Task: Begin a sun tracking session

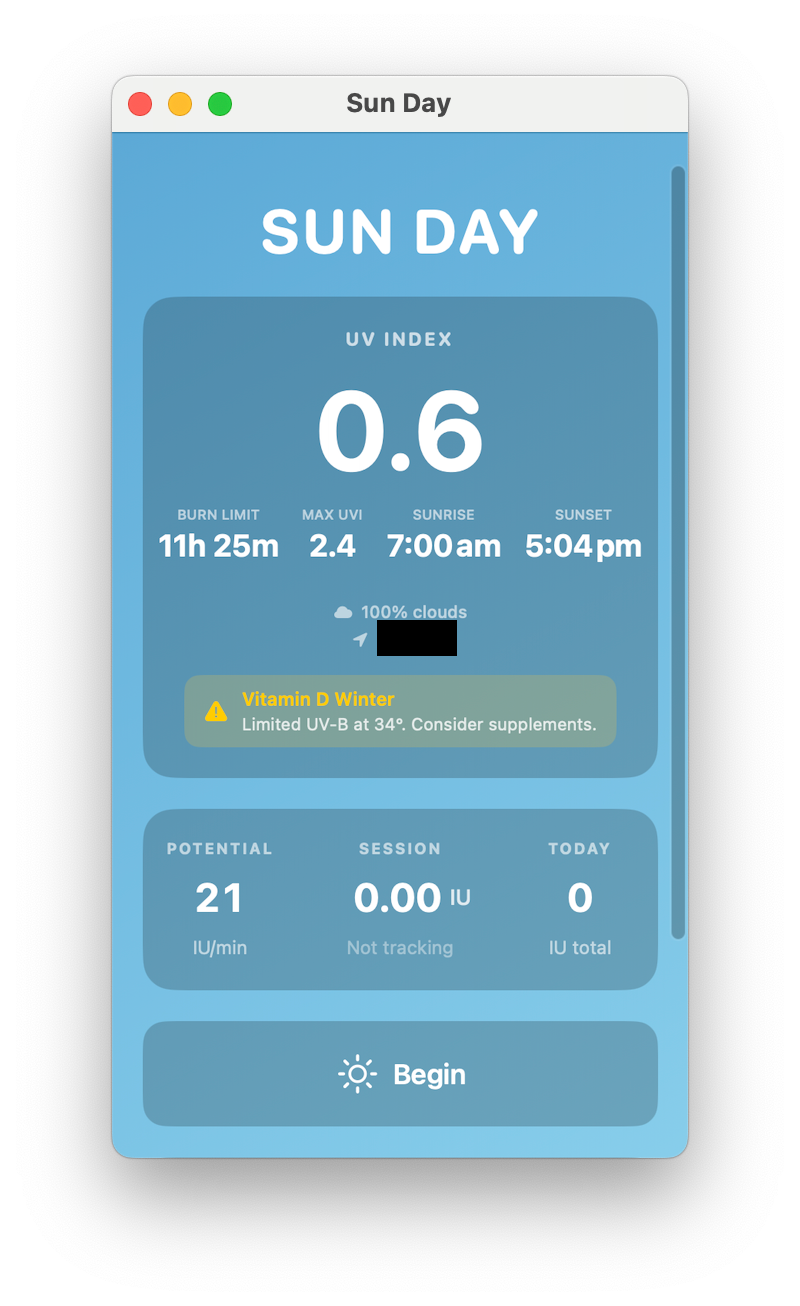Action: pos(400,1074)
